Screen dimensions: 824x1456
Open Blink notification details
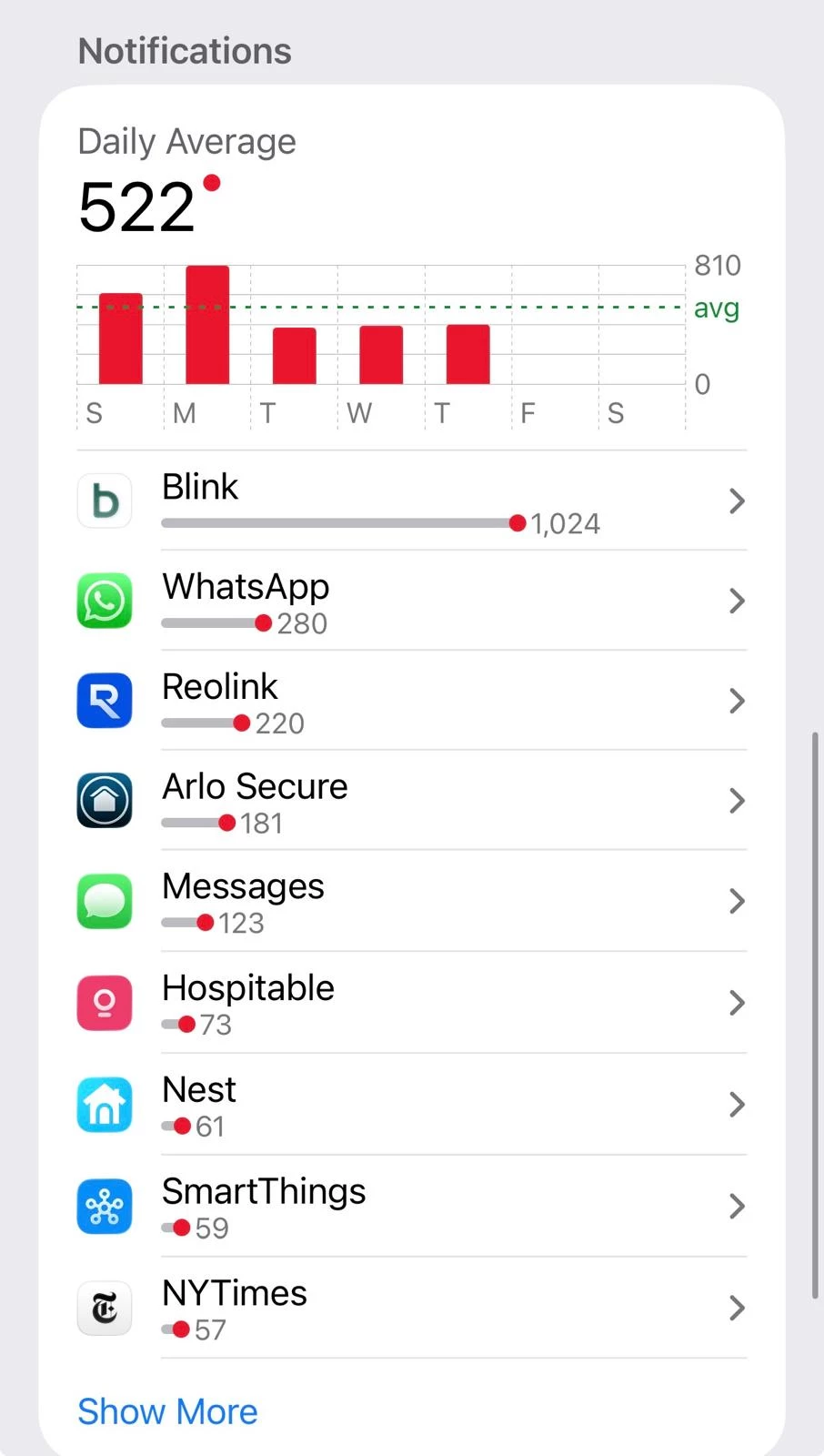[x=411, y=501]
